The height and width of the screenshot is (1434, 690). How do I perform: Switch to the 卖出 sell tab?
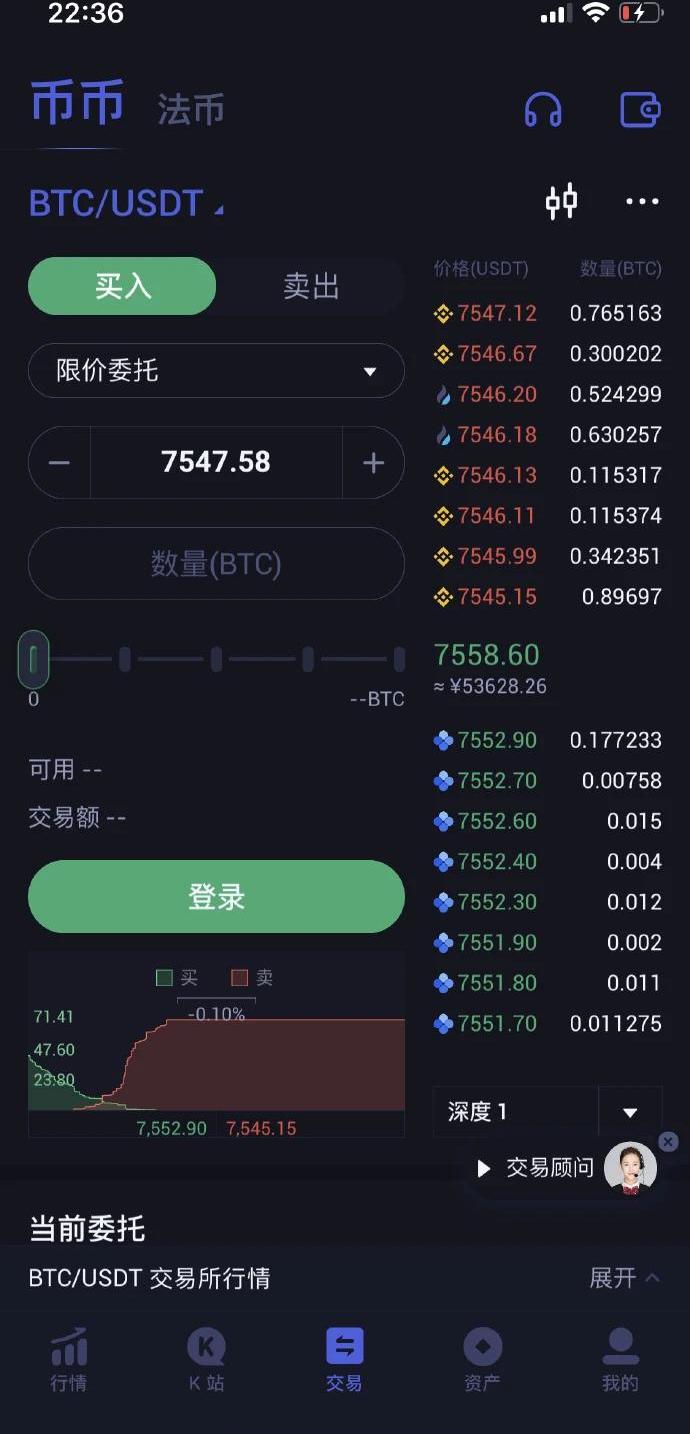coord(311,287)
